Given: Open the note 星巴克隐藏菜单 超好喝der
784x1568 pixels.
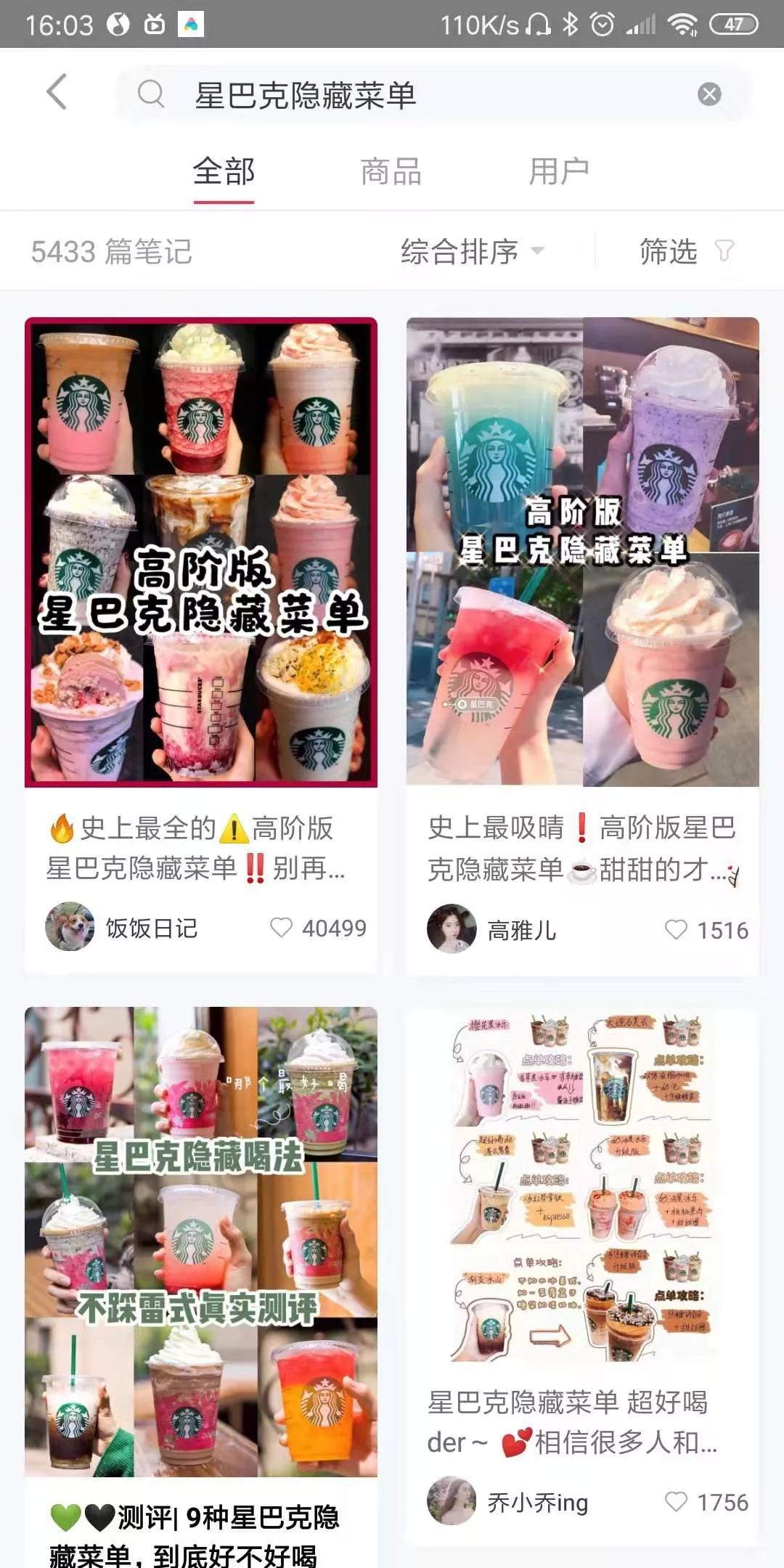Looking at the screenshot, I should pyautogui.click(x=582, y=1191).
